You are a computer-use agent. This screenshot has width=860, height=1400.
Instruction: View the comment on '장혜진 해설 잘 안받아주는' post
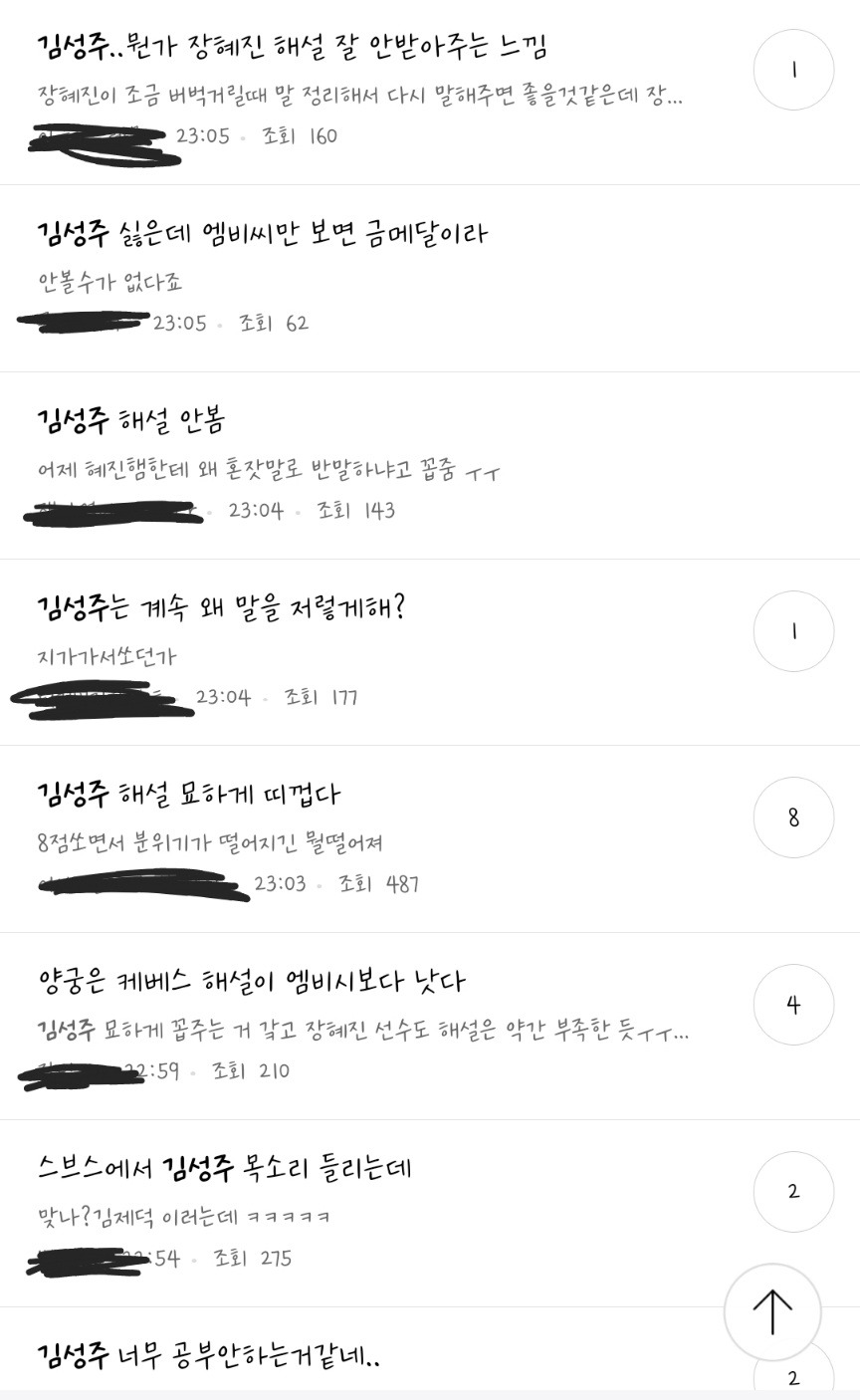(793, 70)
